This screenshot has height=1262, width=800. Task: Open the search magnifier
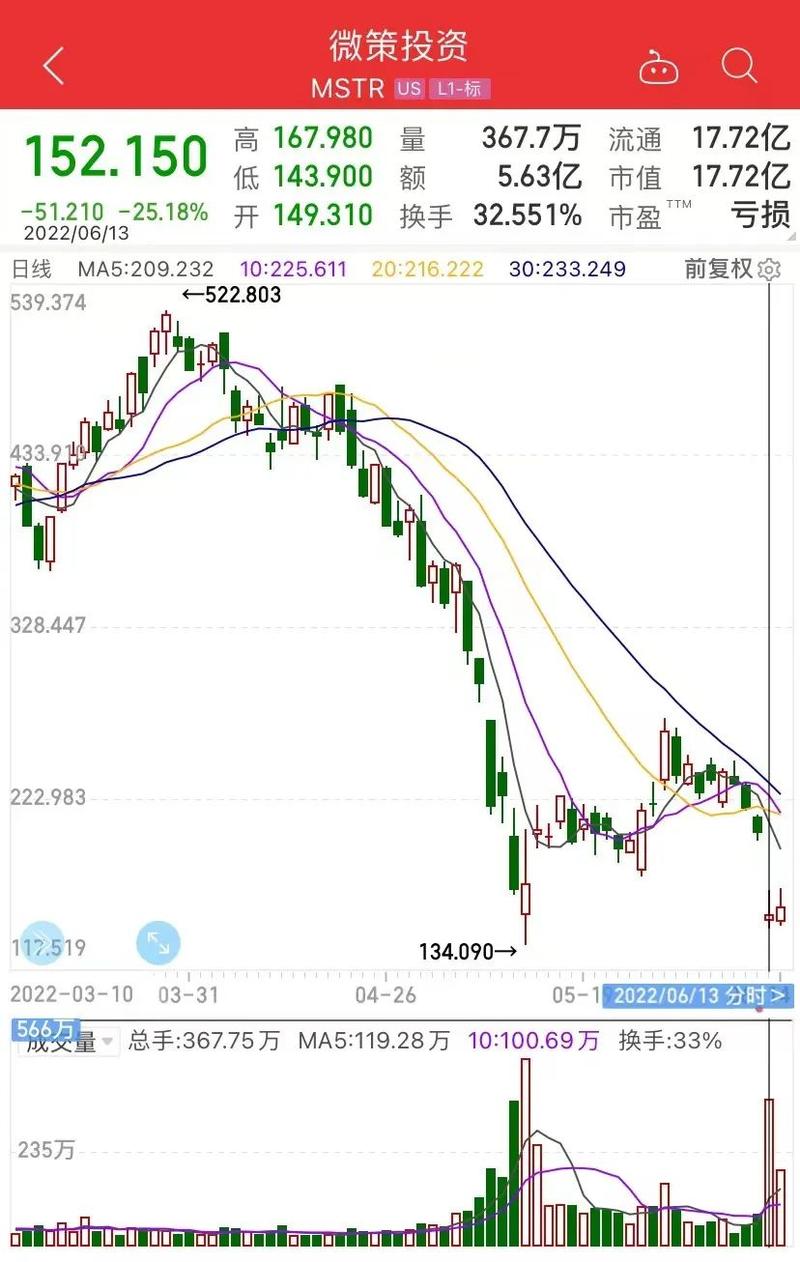[x=739, y=67]
